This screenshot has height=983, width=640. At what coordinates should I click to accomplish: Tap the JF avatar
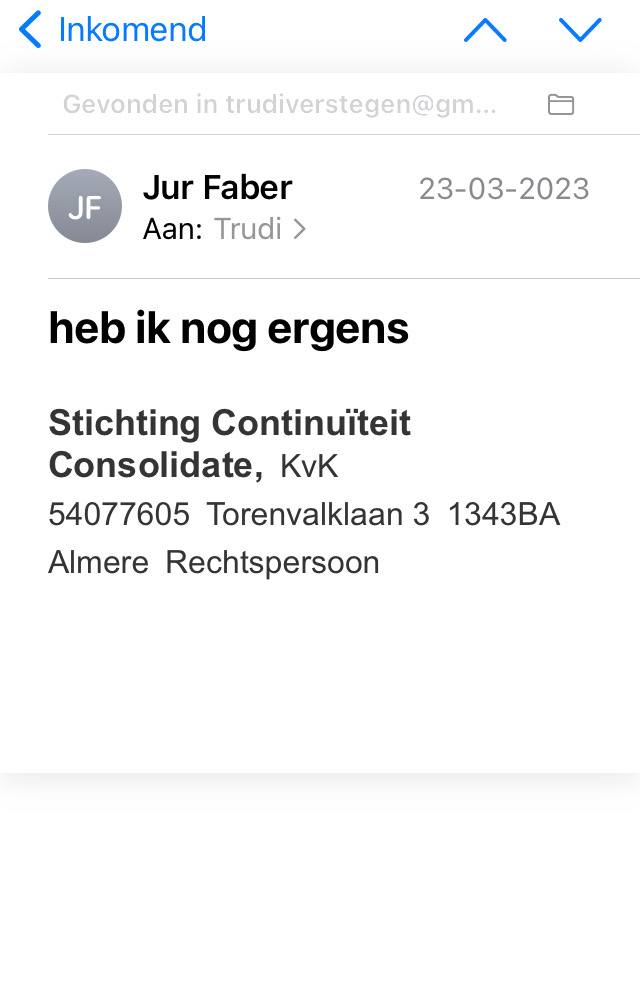(x=85, y=206)
